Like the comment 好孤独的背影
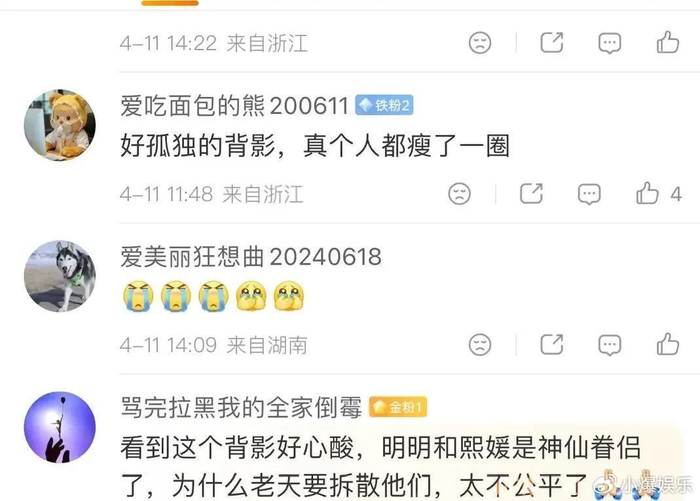 [x=648, y=193]
